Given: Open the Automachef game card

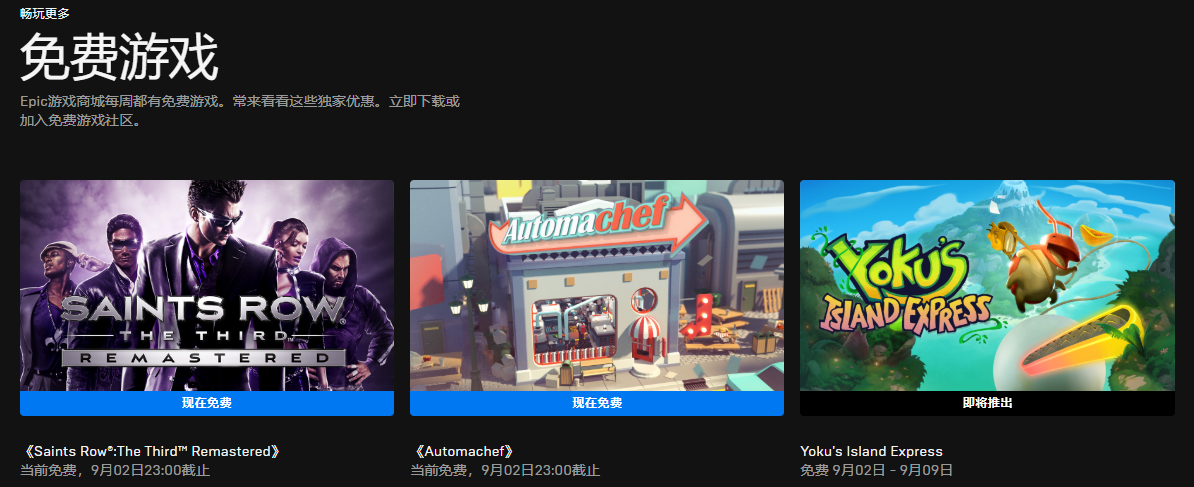Looking at the screenshot, I should coord(597,285).
